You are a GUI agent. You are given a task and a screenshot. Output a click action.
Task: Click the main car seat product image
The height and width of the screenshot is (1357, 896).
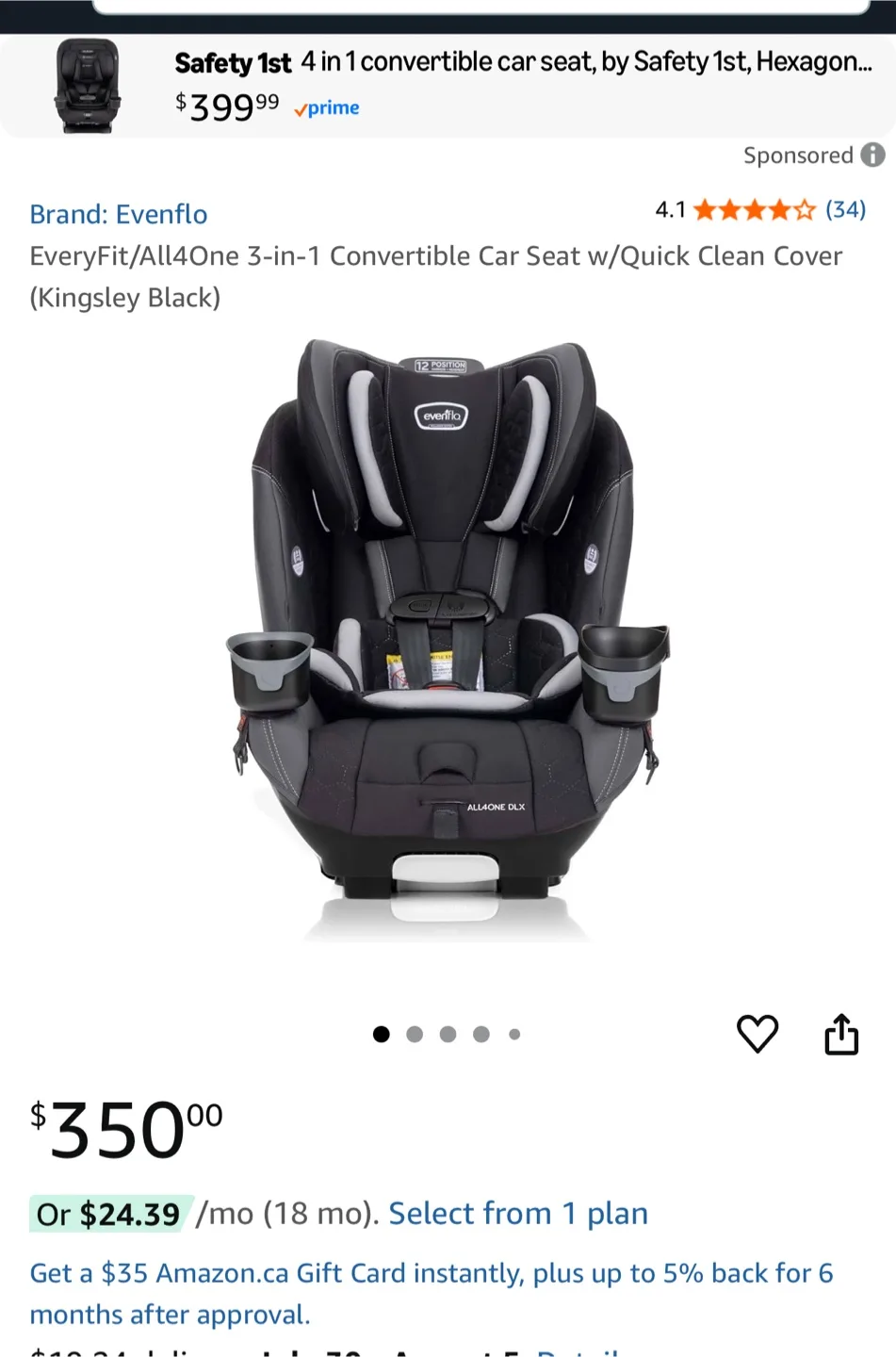[x=448, y=641]
